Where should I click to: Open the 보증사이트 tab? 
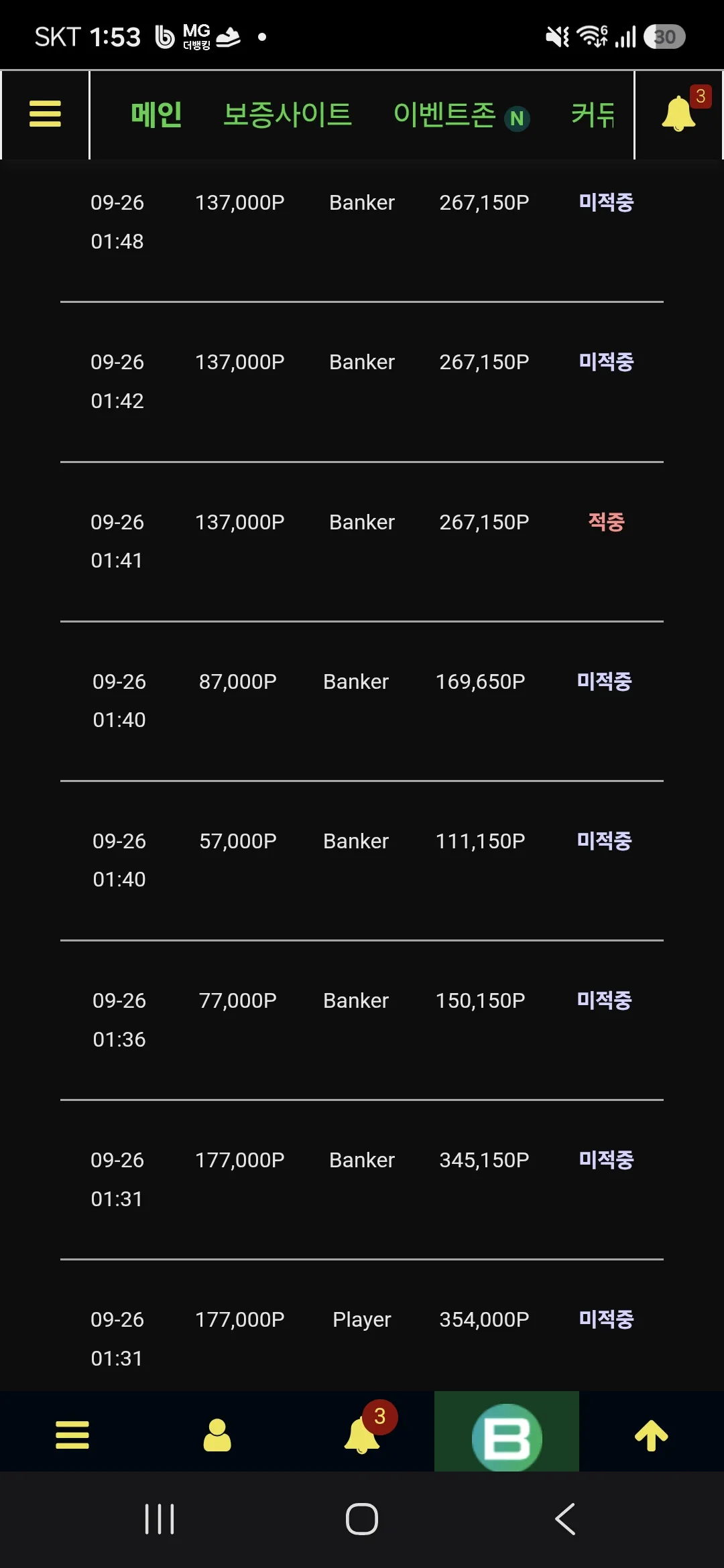click(288, 115)
